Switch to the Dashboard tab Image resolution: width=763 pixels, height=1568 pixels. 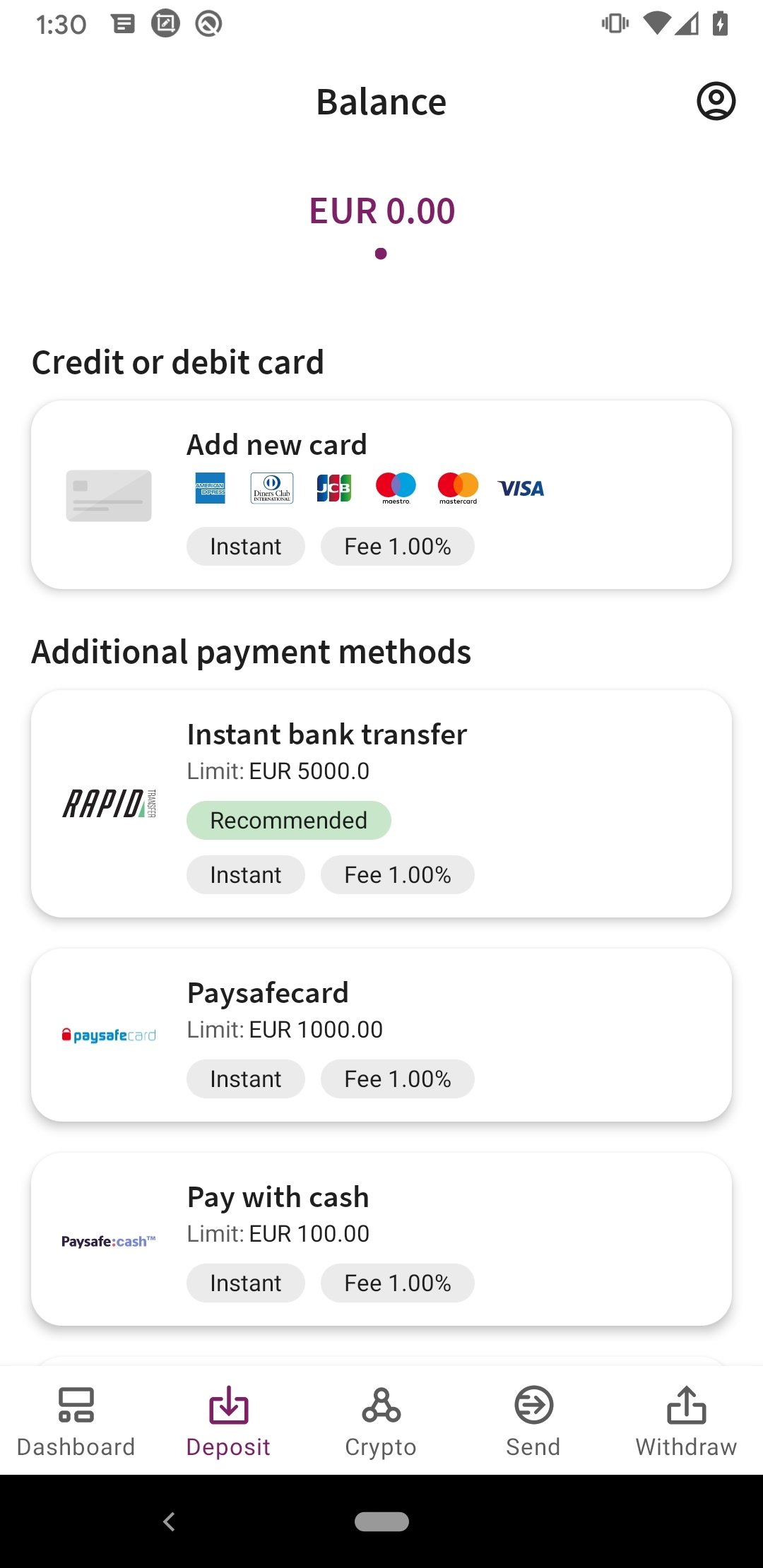click(x=76, y=1421)
